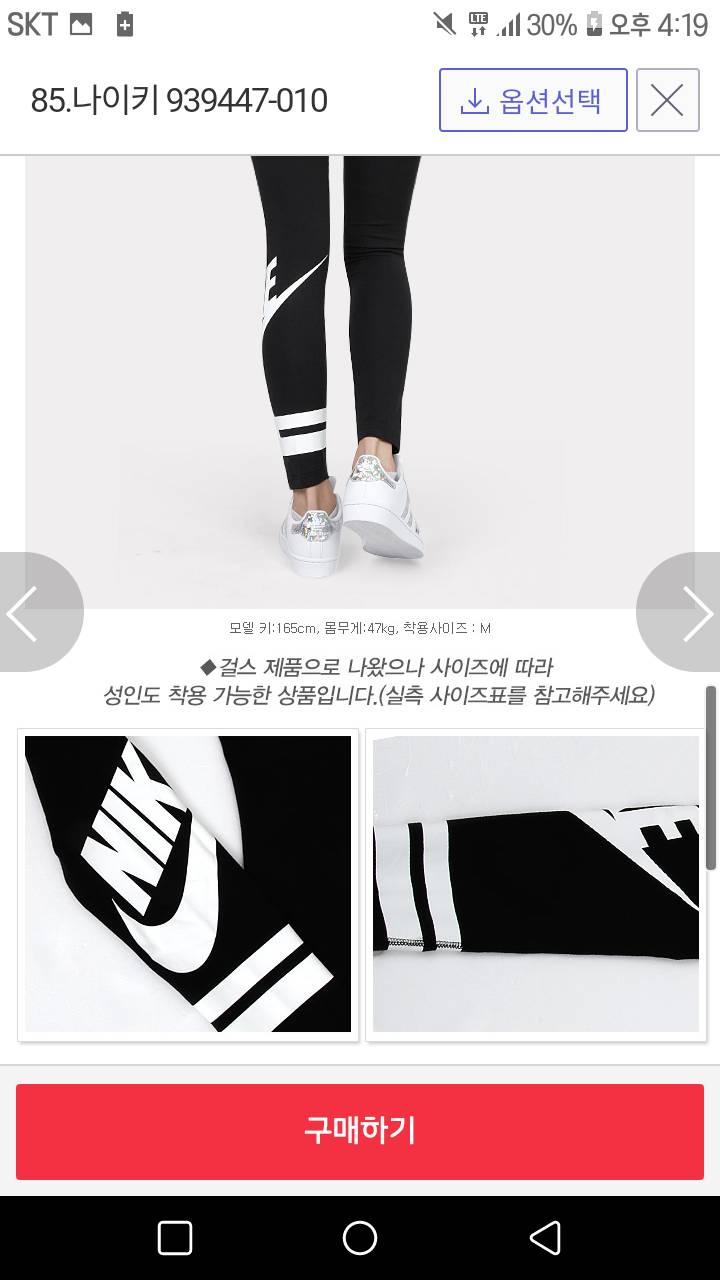Open the 옵션선택 option selection button

pyautogui.click(x=533, y=100)
